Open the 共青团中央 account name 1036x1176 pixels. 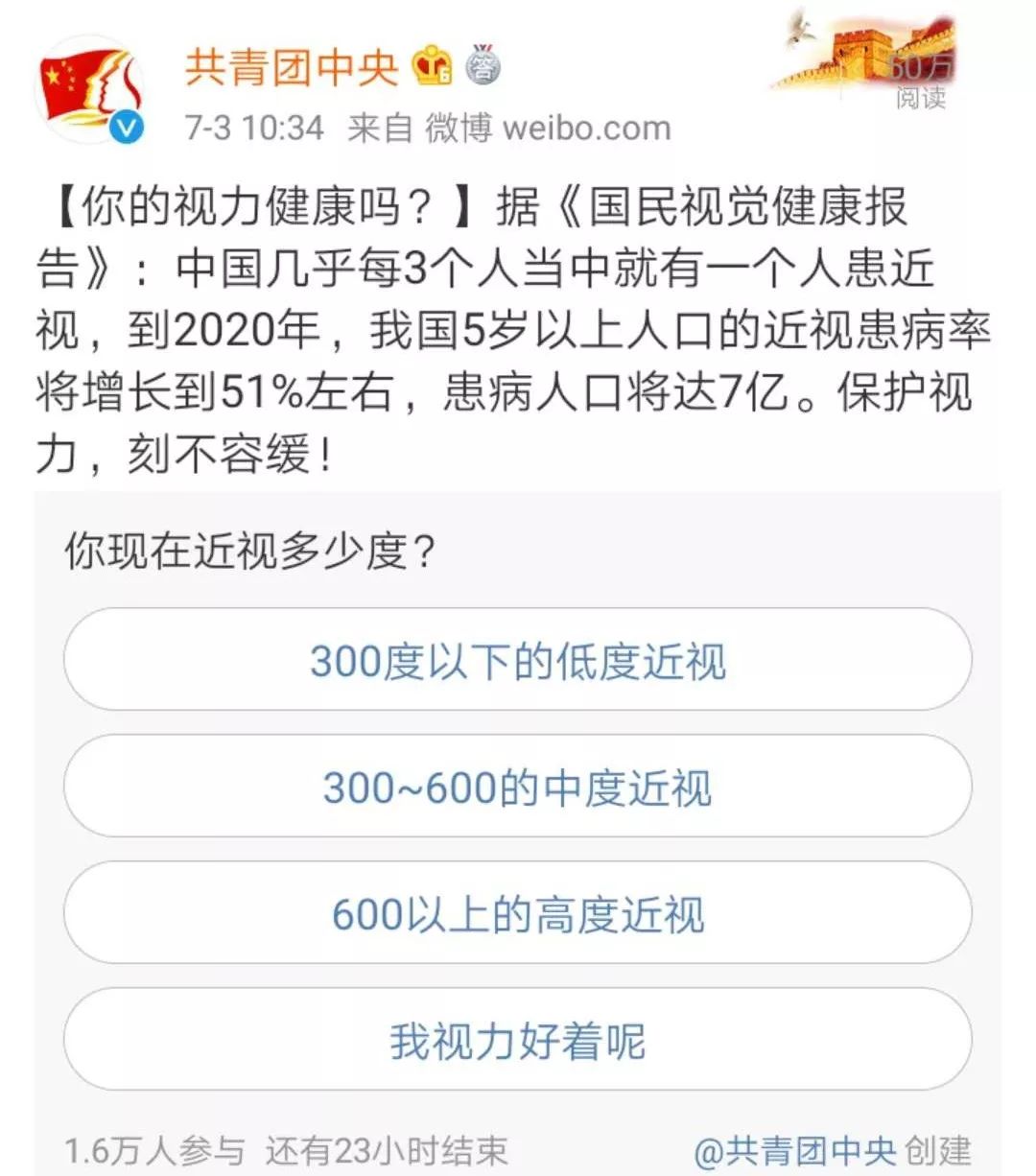pos(292,66)
